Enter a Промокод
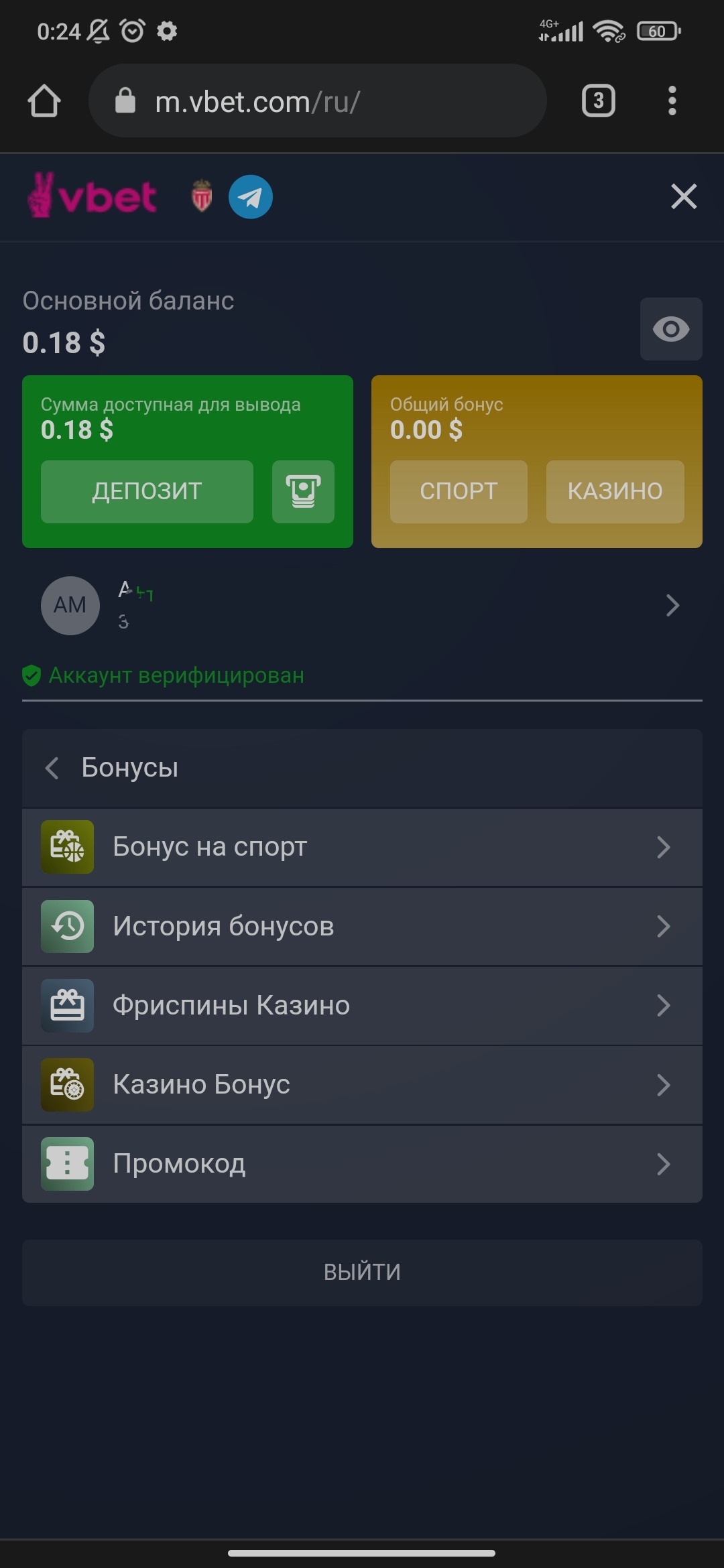The height and width of the screenshot is (1568, 724). click(362, 1164)
